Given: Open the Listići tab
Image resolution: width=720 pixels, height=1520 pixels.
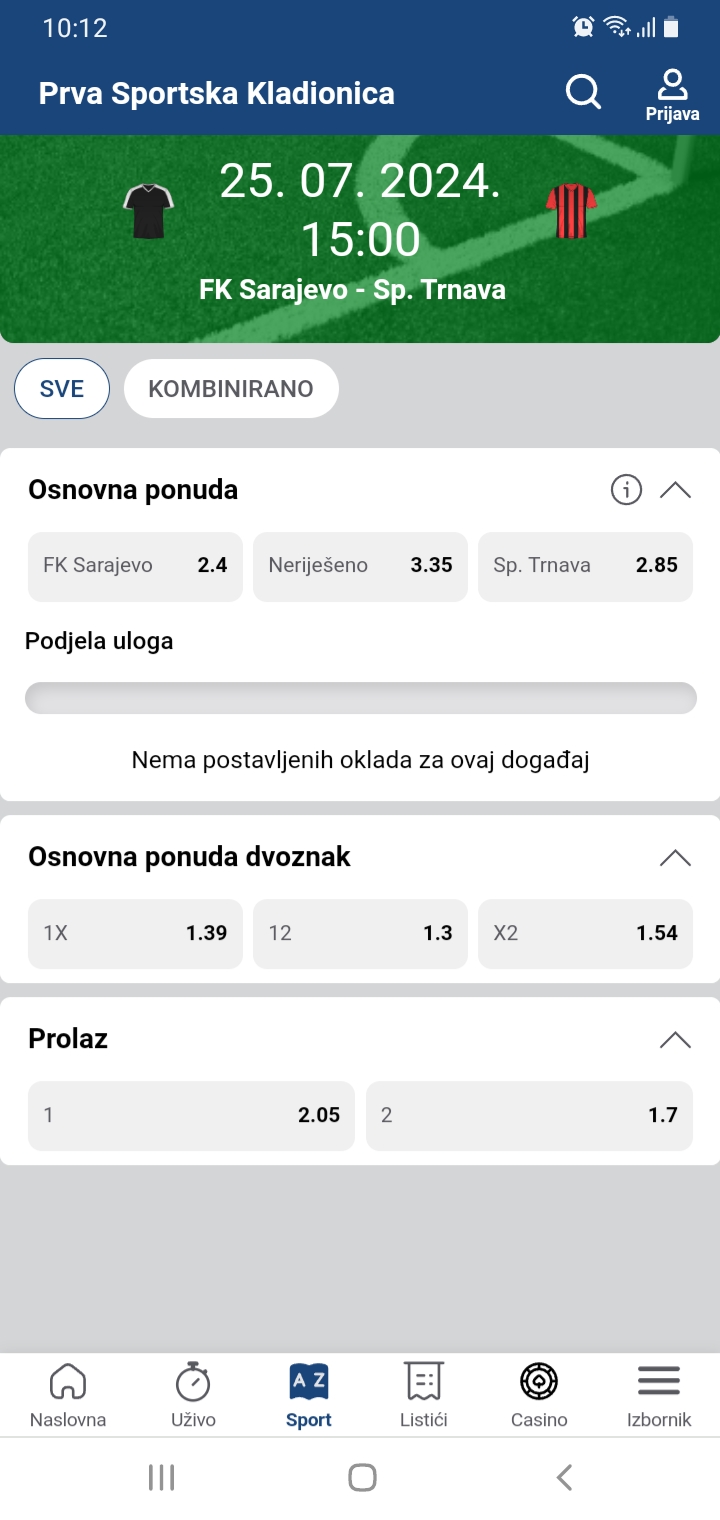Looking at the screenshot, I should click(x=424, y=1396).
